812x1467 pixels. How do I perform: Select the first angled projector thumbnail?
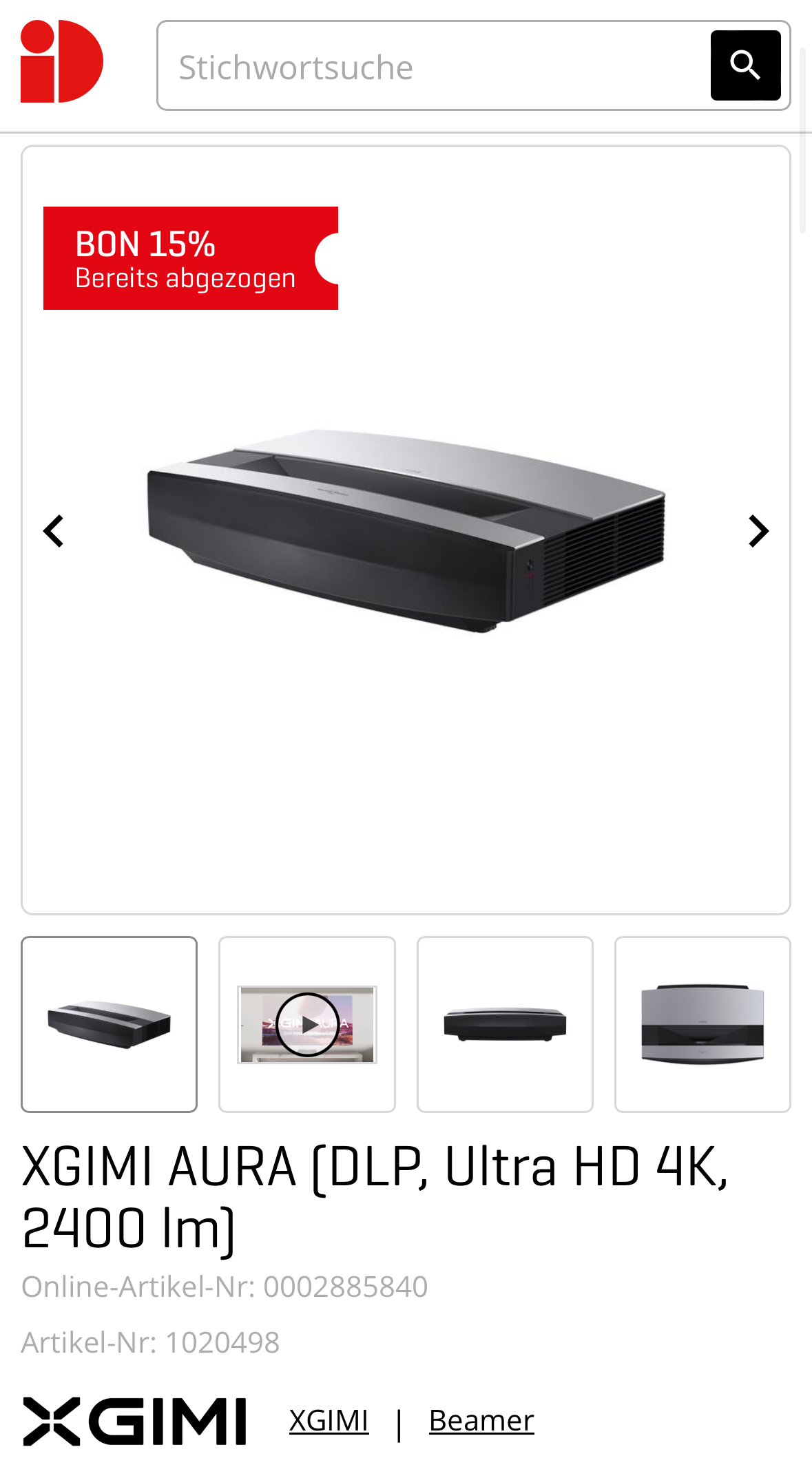pos(109,1024)
